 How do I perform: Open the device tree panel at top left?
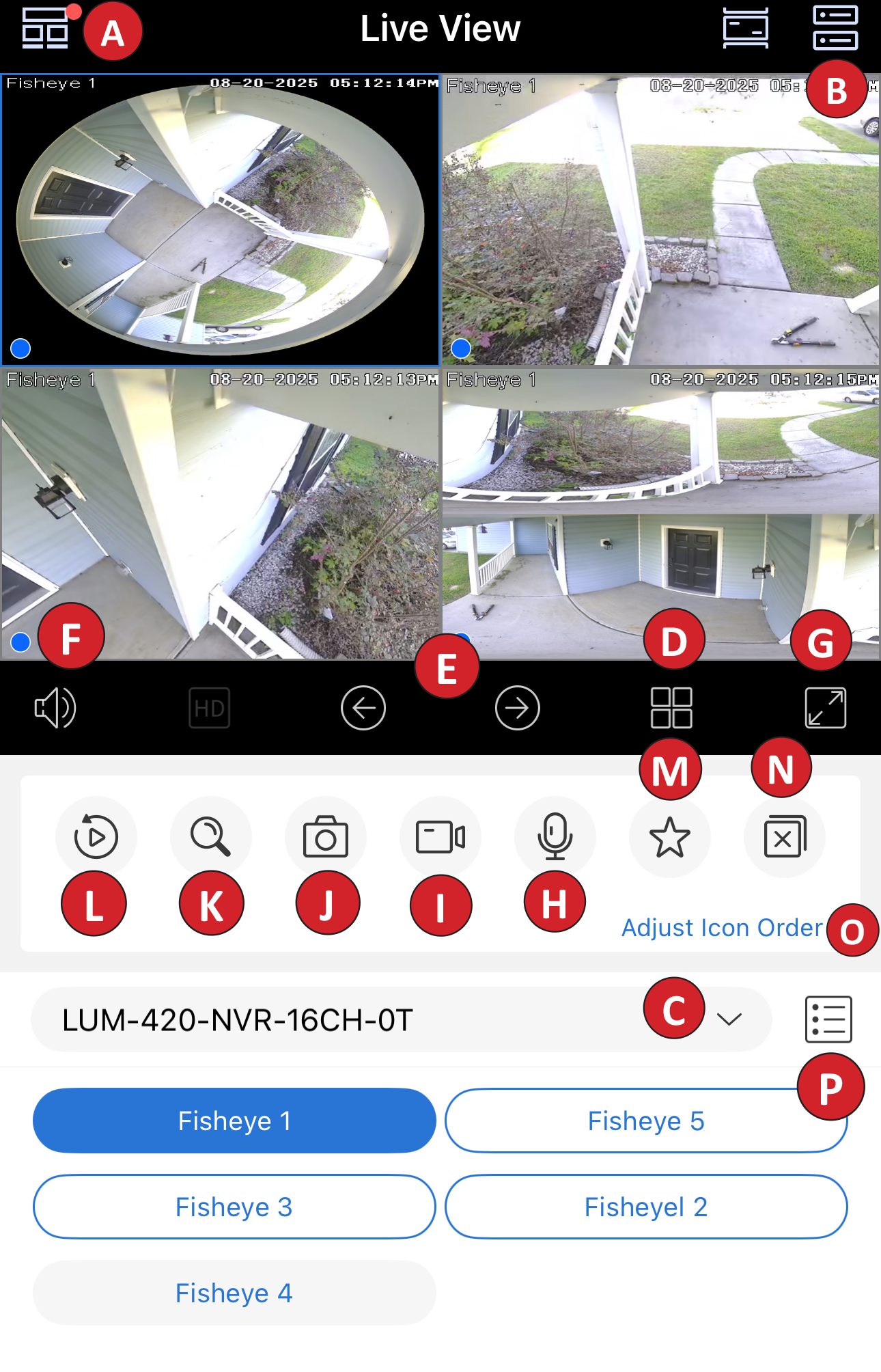coord(45,29)
